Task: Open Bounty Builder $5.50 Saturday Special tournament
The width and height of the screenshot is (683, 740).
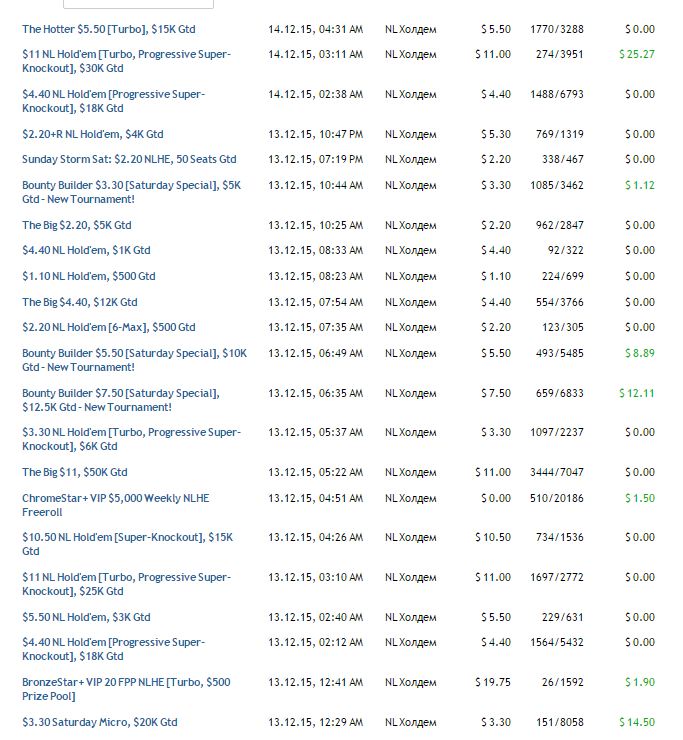Action: pyautogui.click(x=134, y=353)
